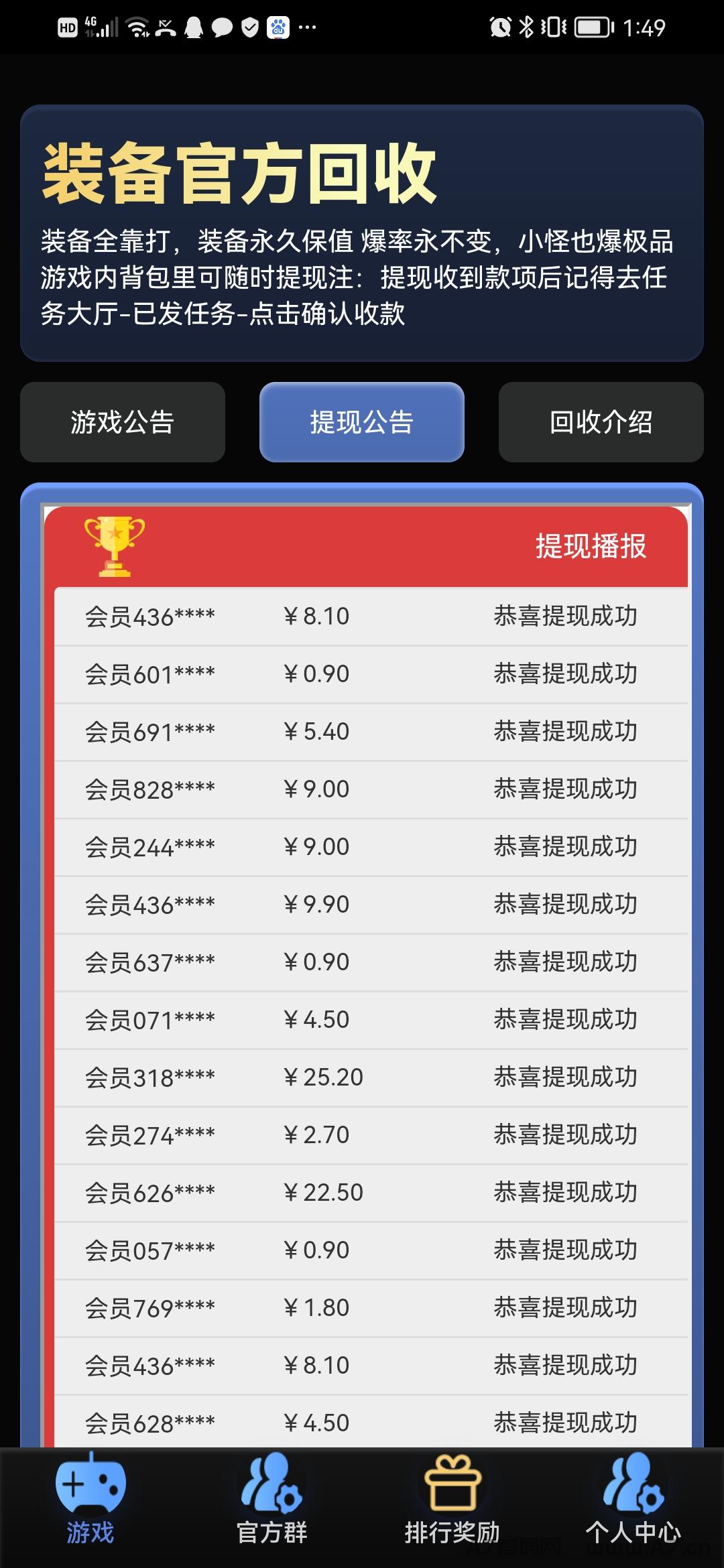Switch to the 游戏公告 tab
This screenshot has height=1568, width=724.
tap(123, 422)
